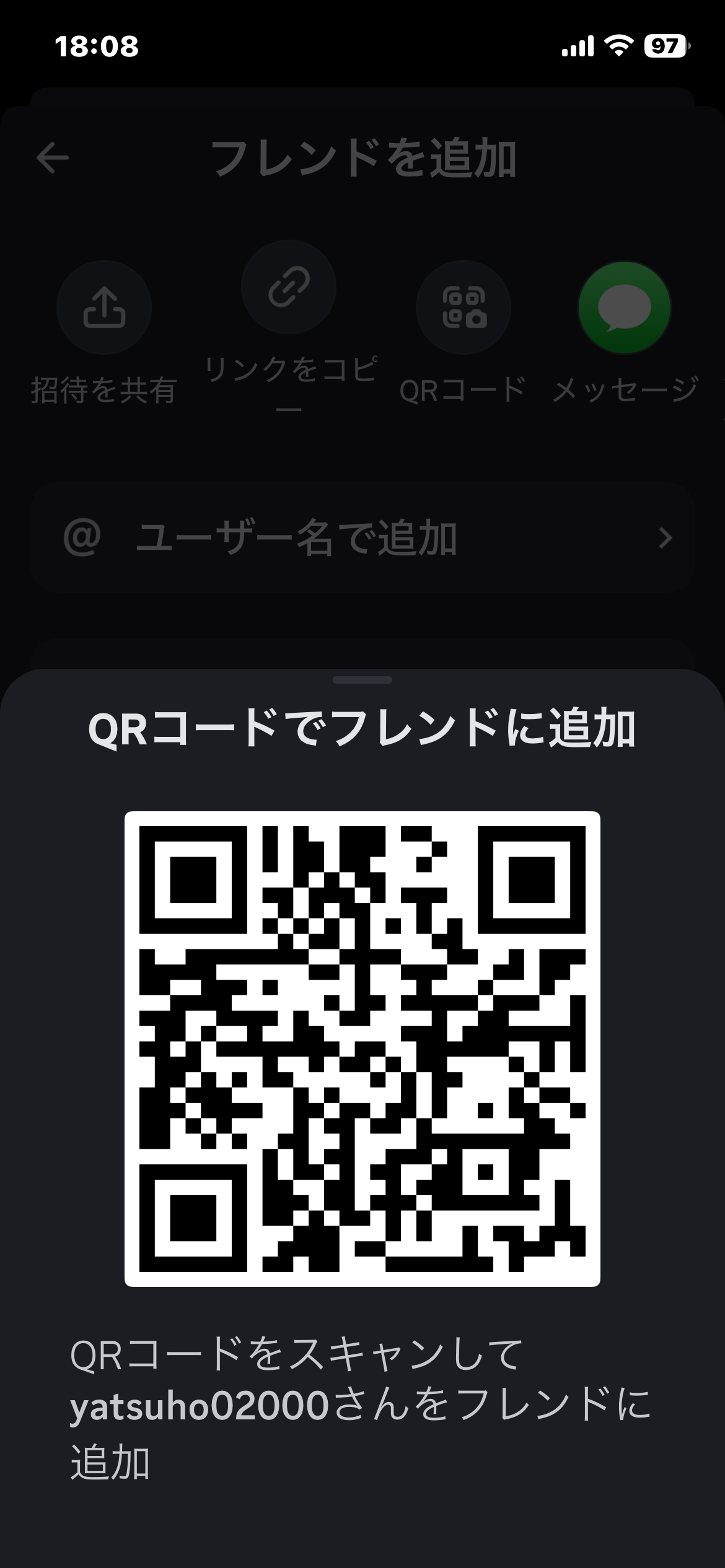The height and width of the screenshot is (1568, 725).
Task: Tap the 招待を共有 share invite icon
Action: [104, 308]
